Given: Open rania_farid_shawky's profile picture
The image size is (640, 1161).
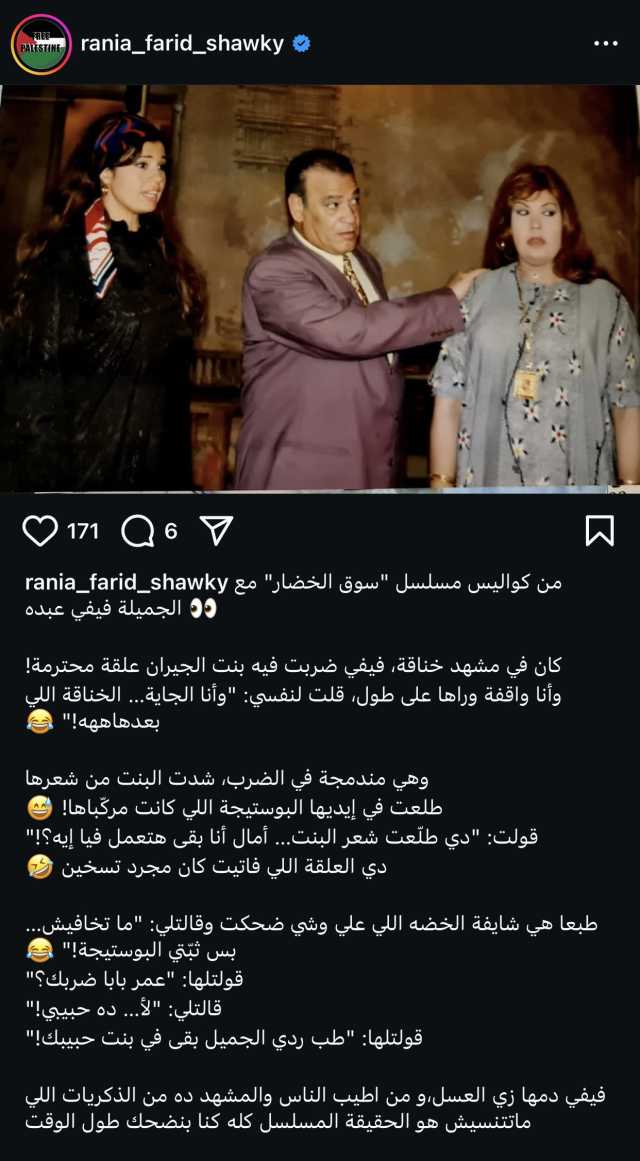Looking at the screenshot, I should [41, 44].
